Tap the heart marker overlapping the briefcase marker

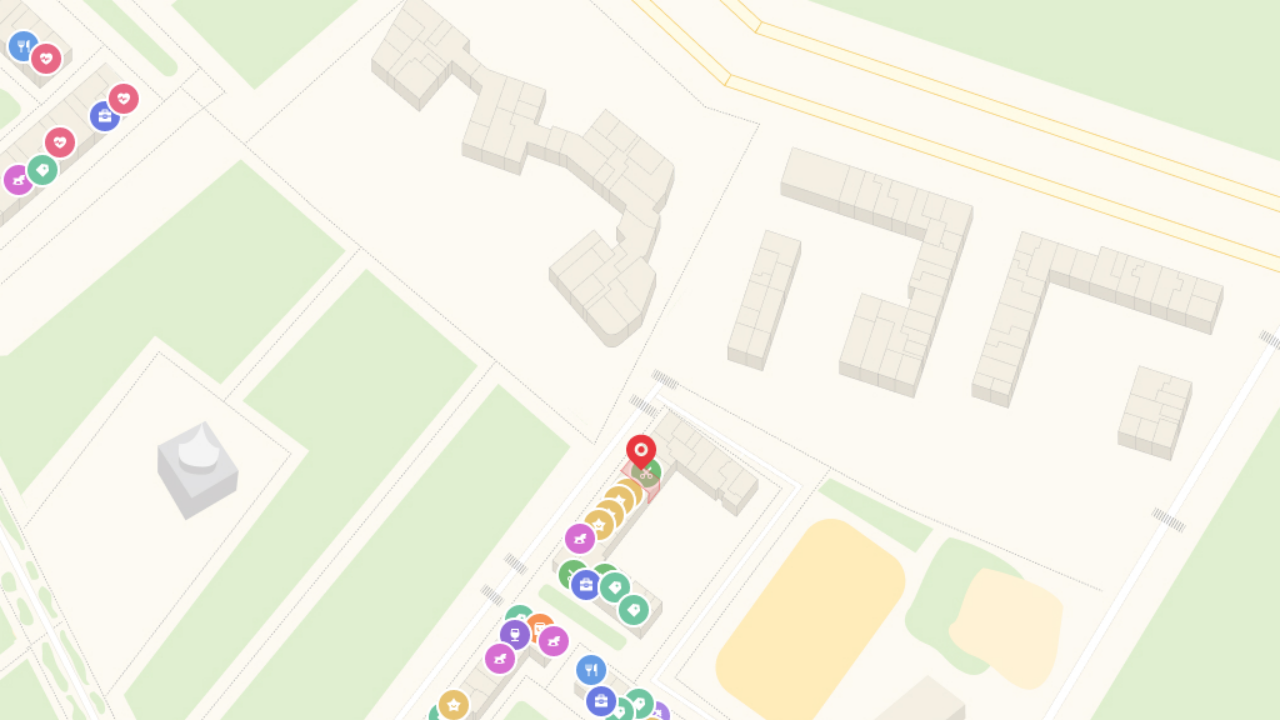[123, 99]
